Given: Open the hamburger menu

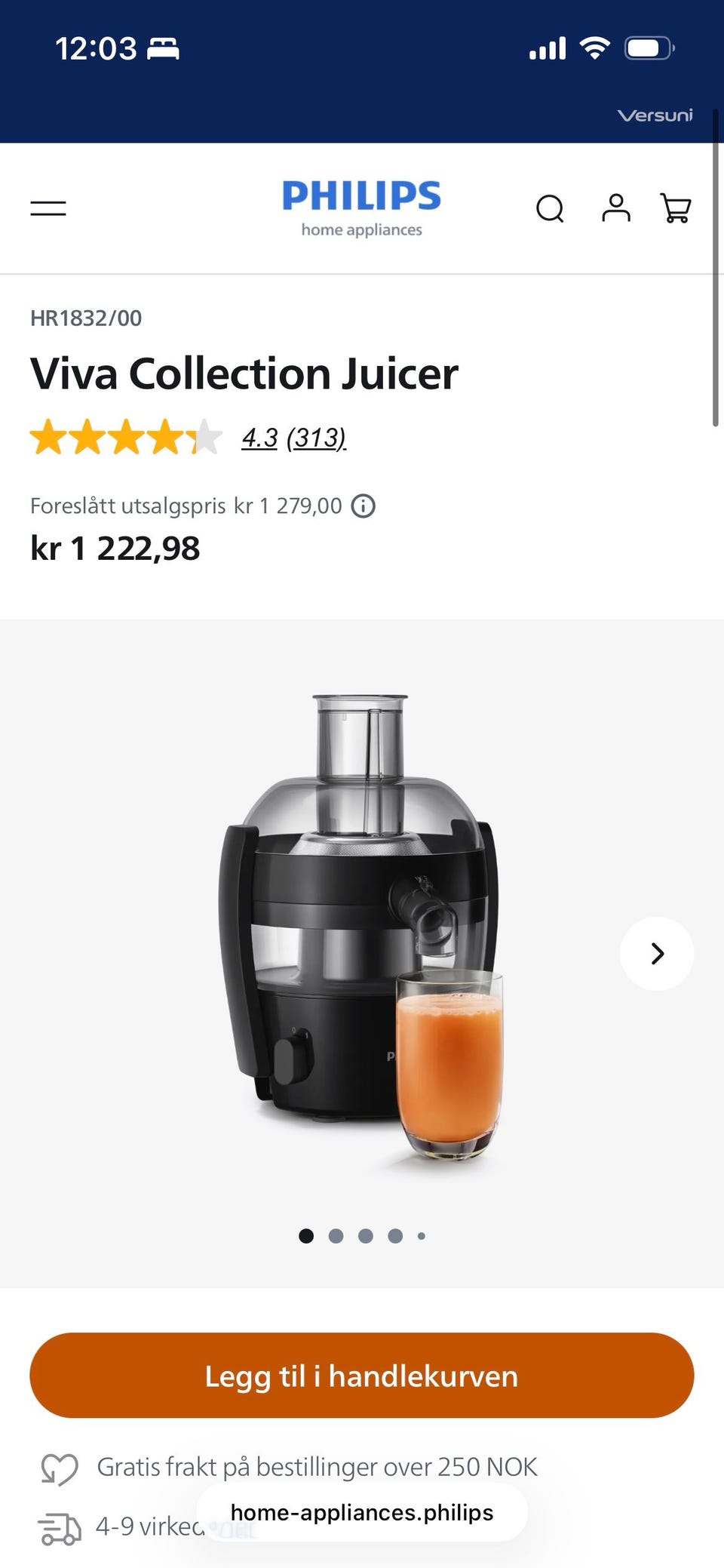Looking at the screenshot, I should click(x=48, y=208).
